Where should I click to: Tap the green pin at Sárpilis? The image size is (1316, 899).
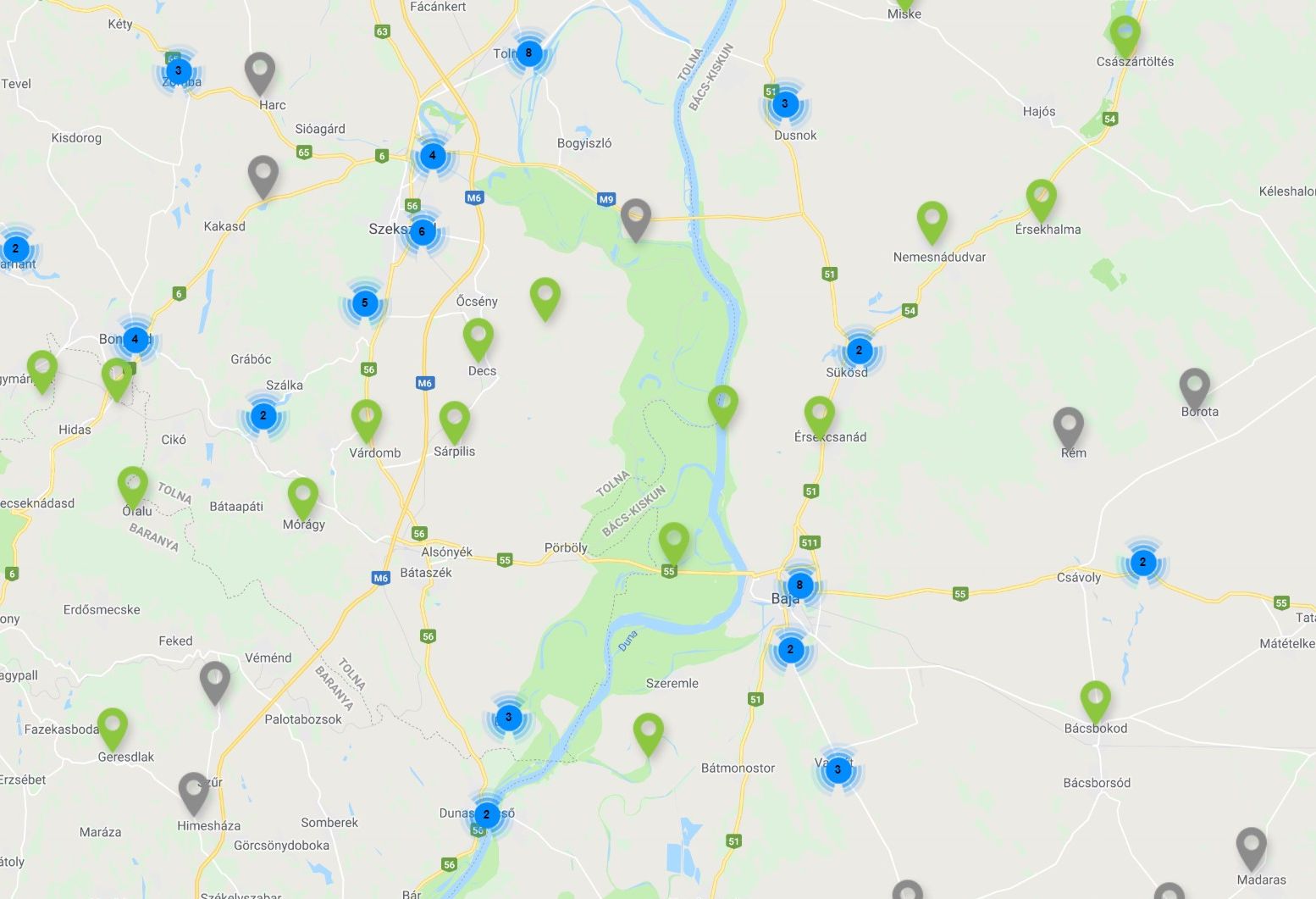click(x=454, y=419)
